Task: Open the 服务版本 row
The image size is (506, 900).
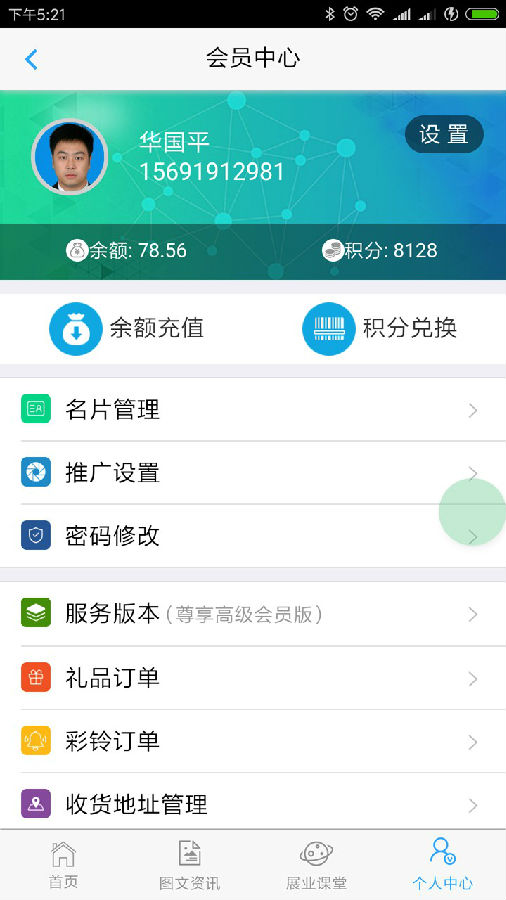Action: click(253, 614)
